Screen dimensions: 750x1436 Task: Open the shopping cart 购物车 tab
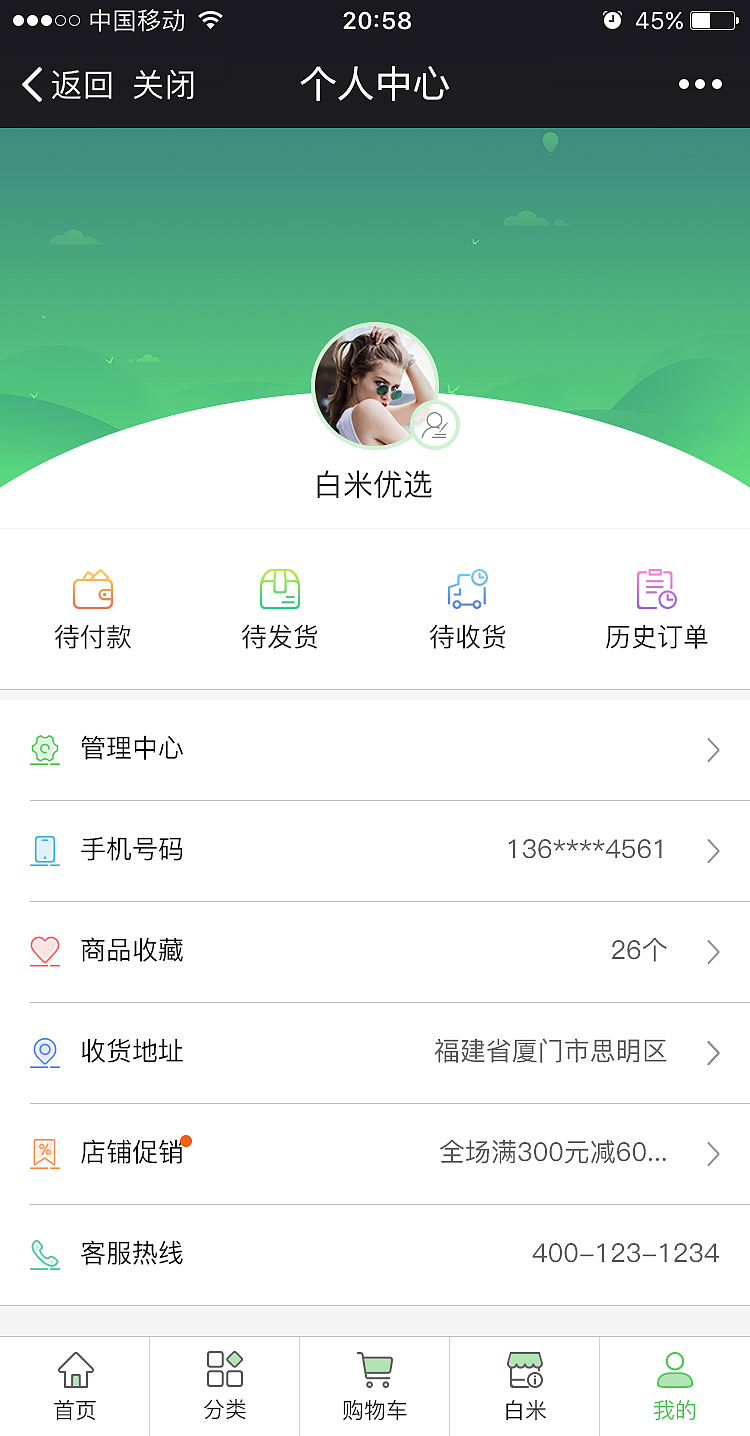(x=374, y=1386)
